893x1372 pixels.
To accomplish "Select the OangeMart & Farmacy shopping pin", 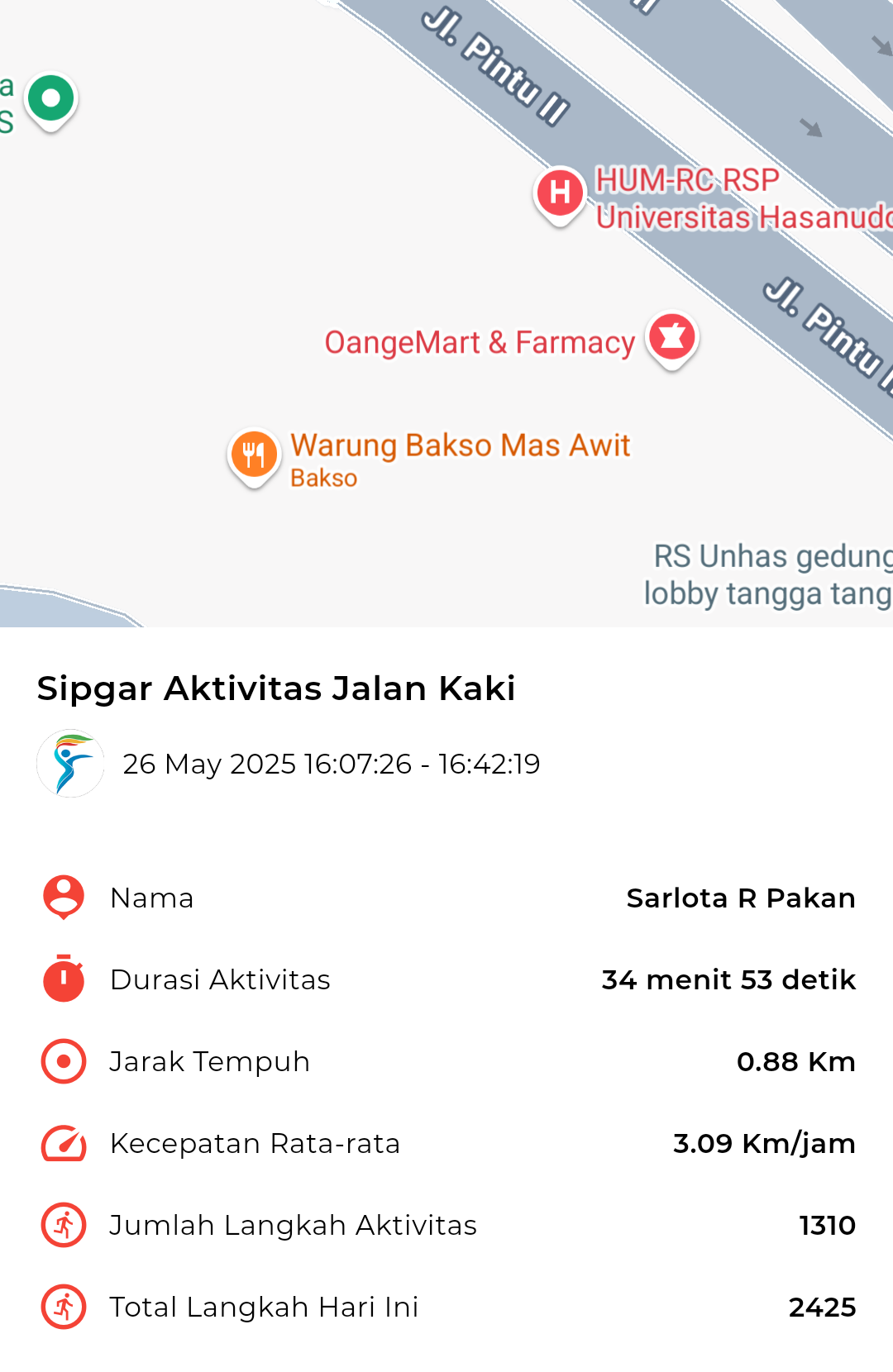I will coord(672,337).
